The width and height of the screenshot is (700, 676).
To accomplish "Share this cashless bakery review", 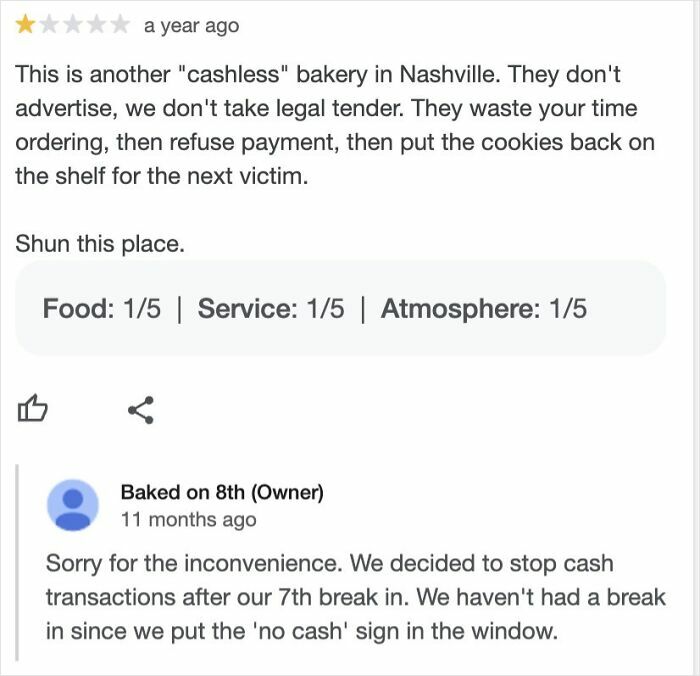I will 141,408.
